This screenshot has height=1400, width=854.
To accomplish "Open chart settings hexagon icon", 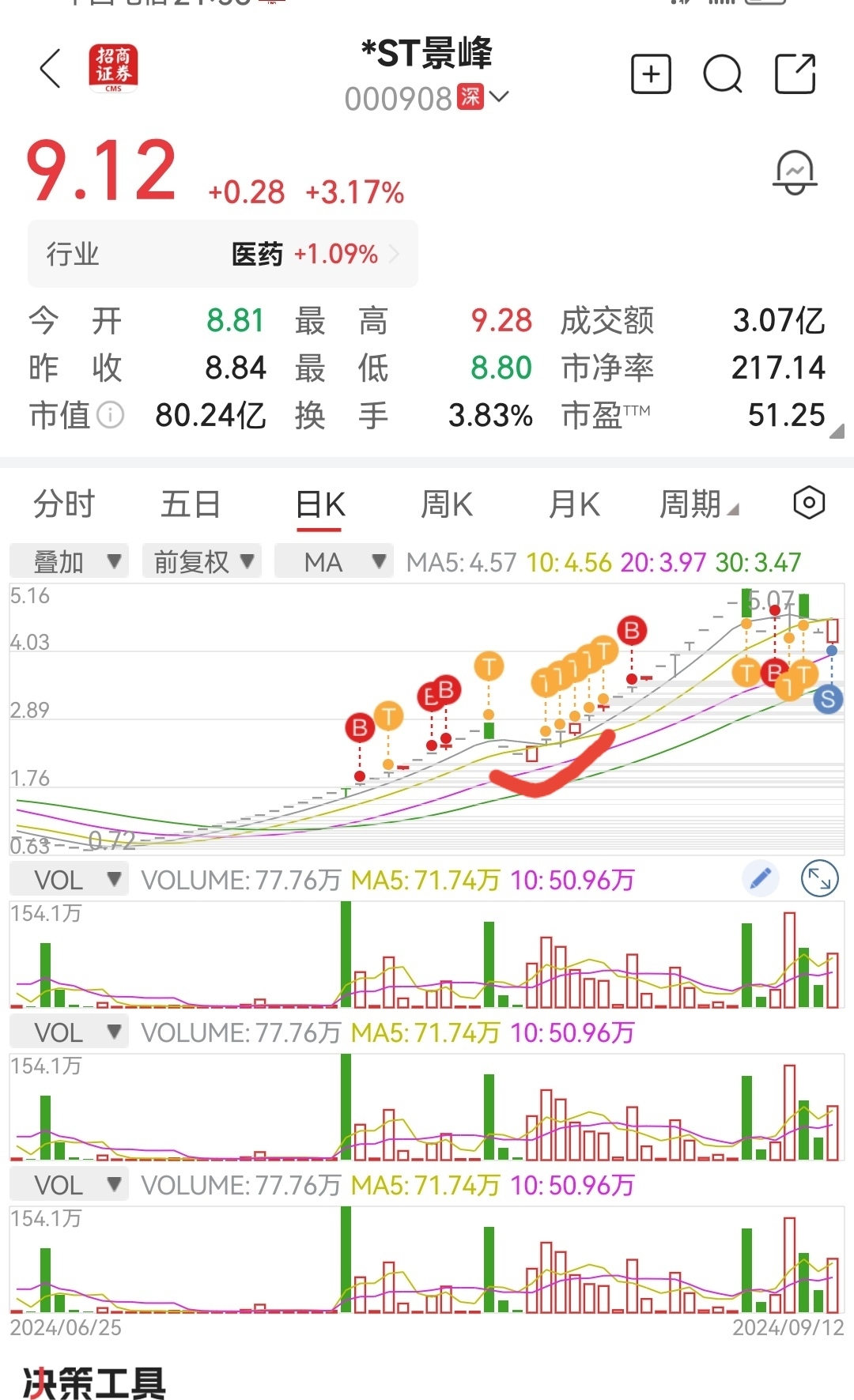I will coord(809,503).
